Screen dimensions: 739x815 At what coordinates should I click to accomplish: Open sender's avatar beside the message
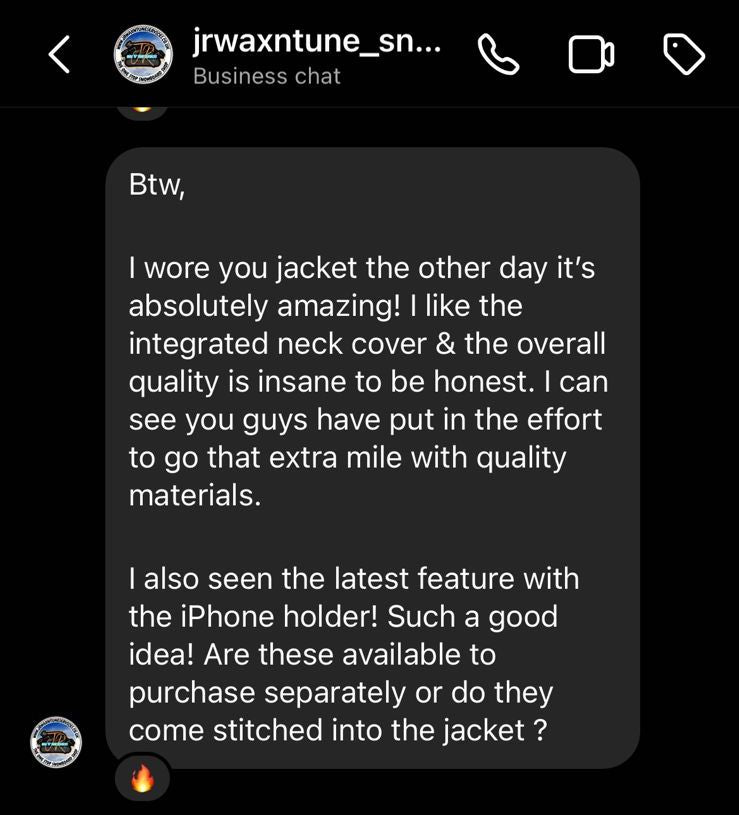click(x=56, y=742)
